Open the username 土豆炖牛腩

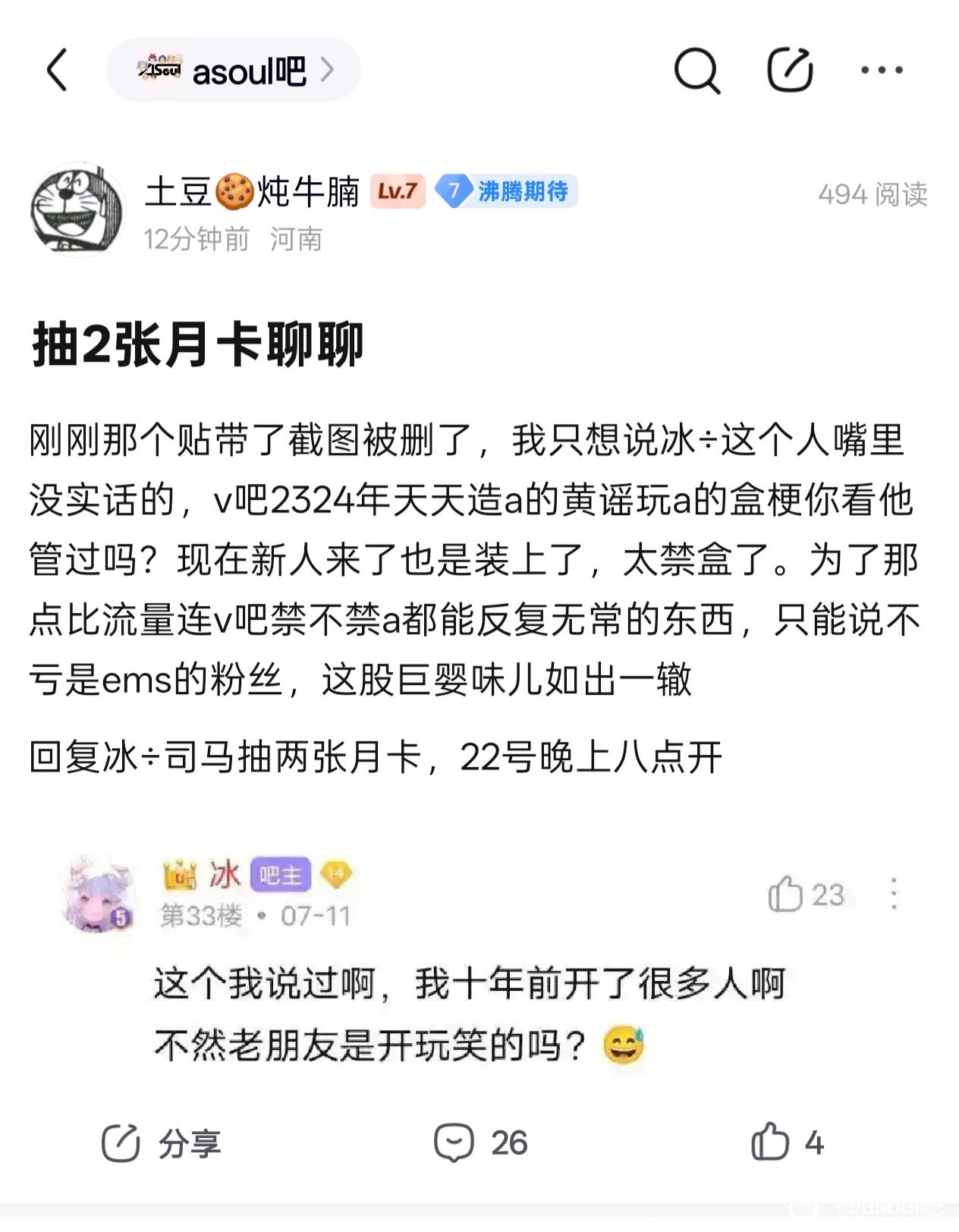point(252,191)
